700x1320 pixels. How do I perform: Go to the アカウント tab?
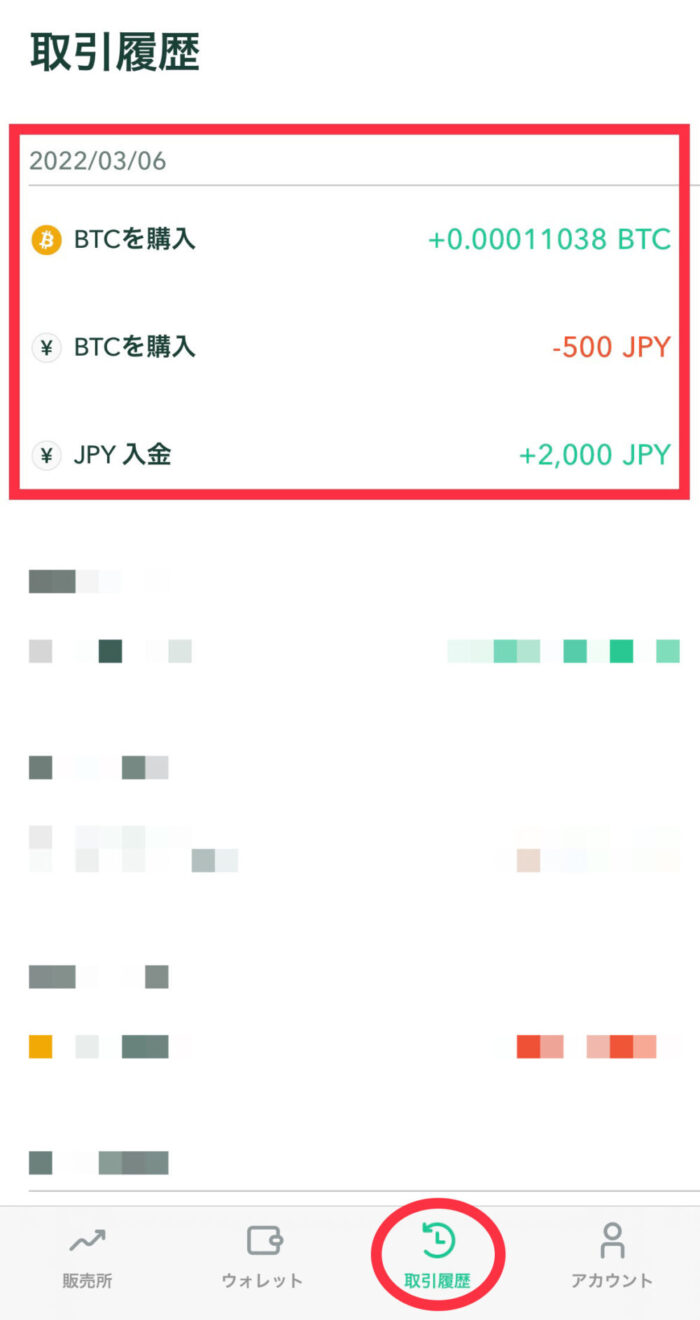(x=612, y=1258)
